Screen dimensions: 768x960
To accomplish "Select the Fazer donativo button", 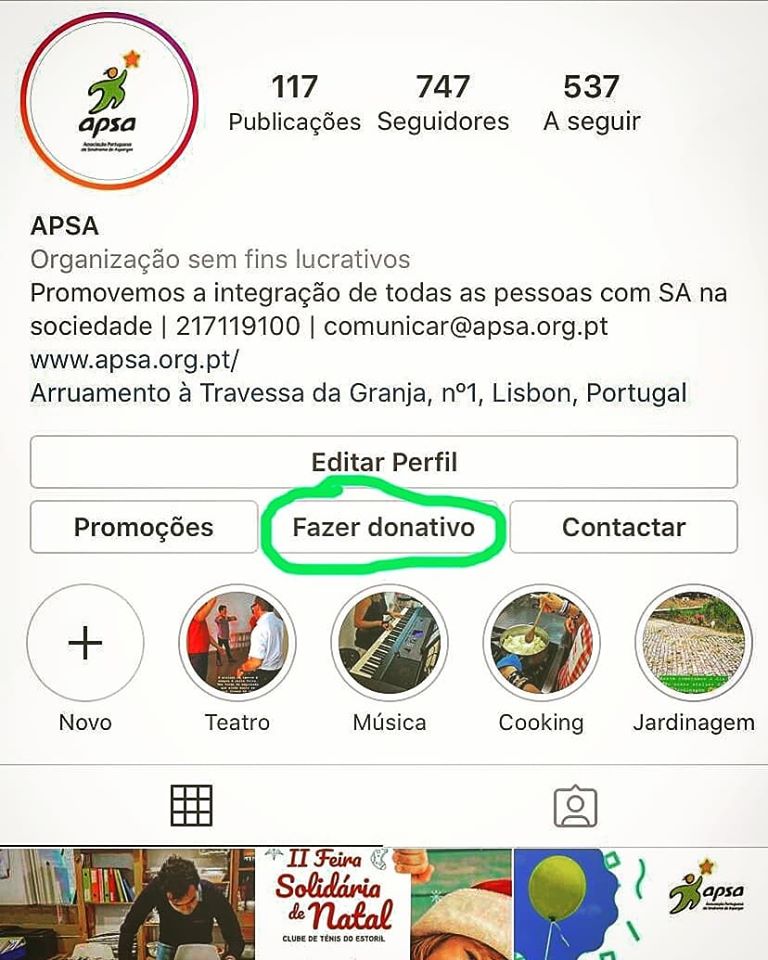I will pyautogui.click(x=383, y=527).
